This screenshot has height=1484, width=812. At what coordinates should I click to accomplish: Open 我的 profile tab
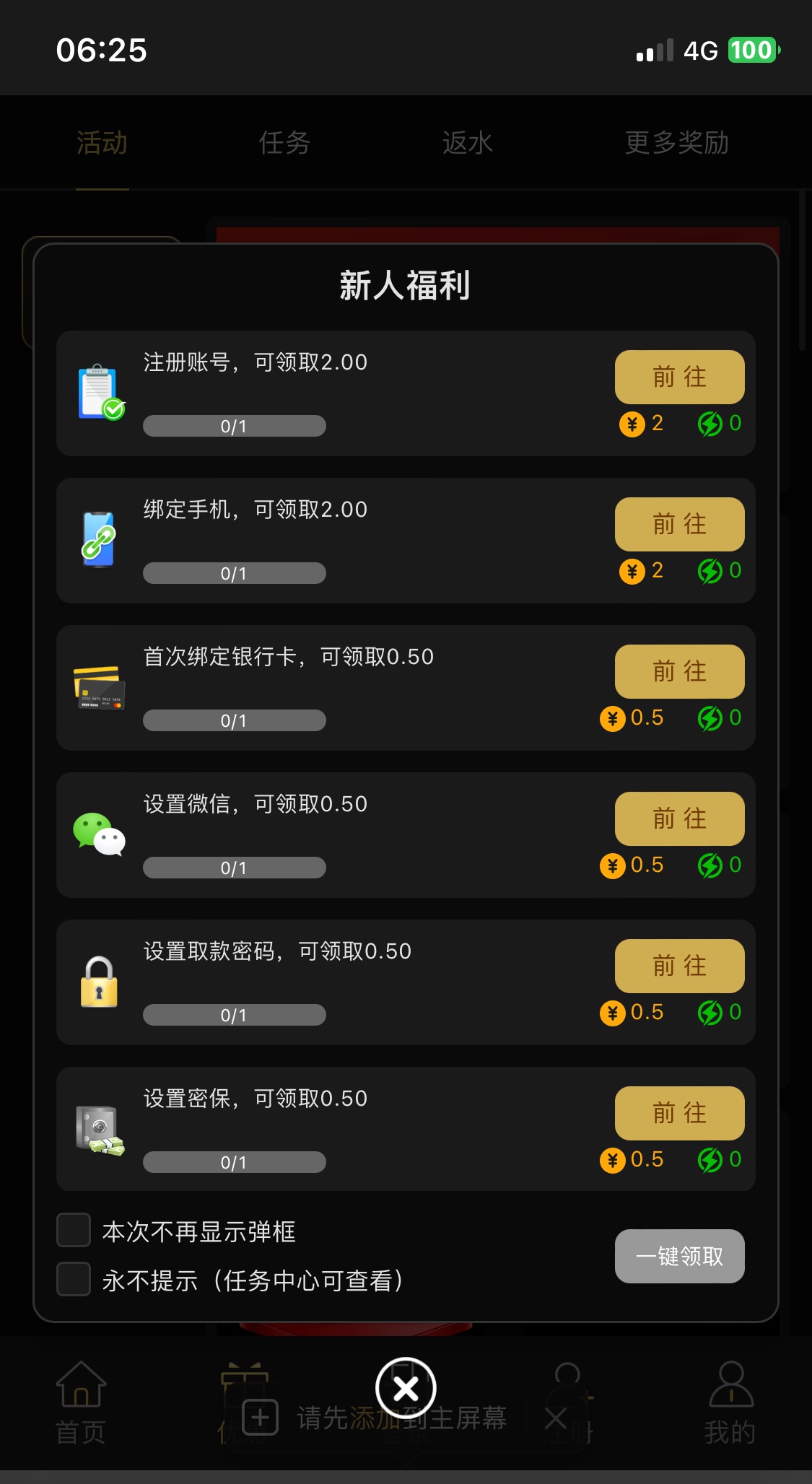coord(730,1403)
